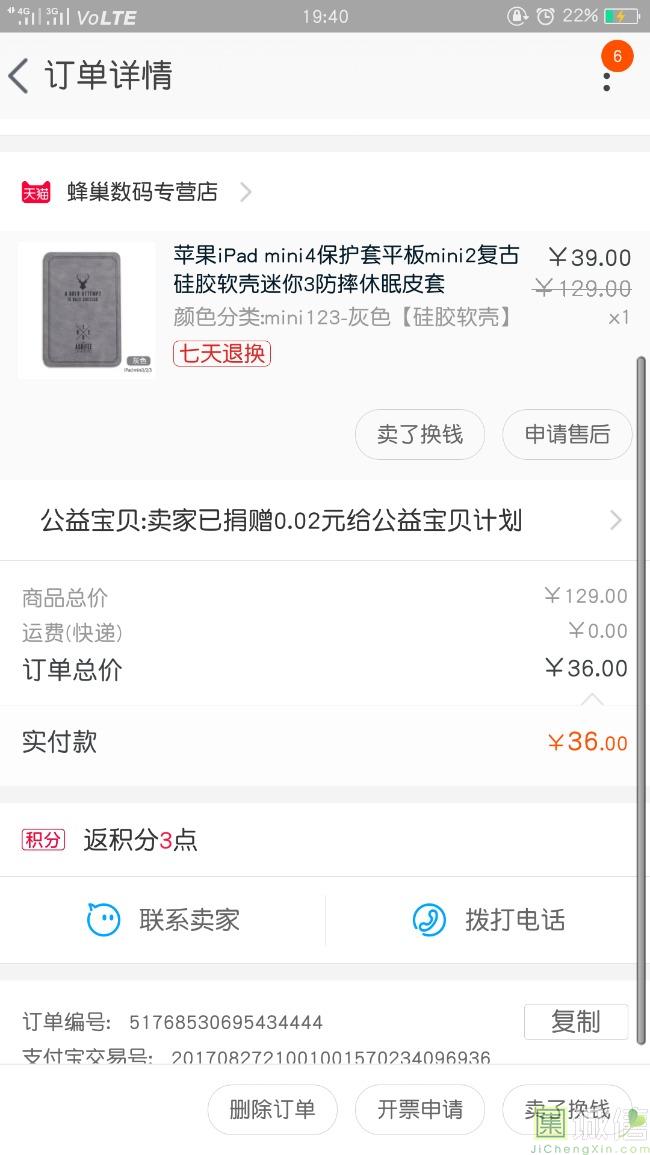The width and height of the screenshot is (650, 1155).
Task: Collapse the order total price arrow
Action: pos(592,698)
